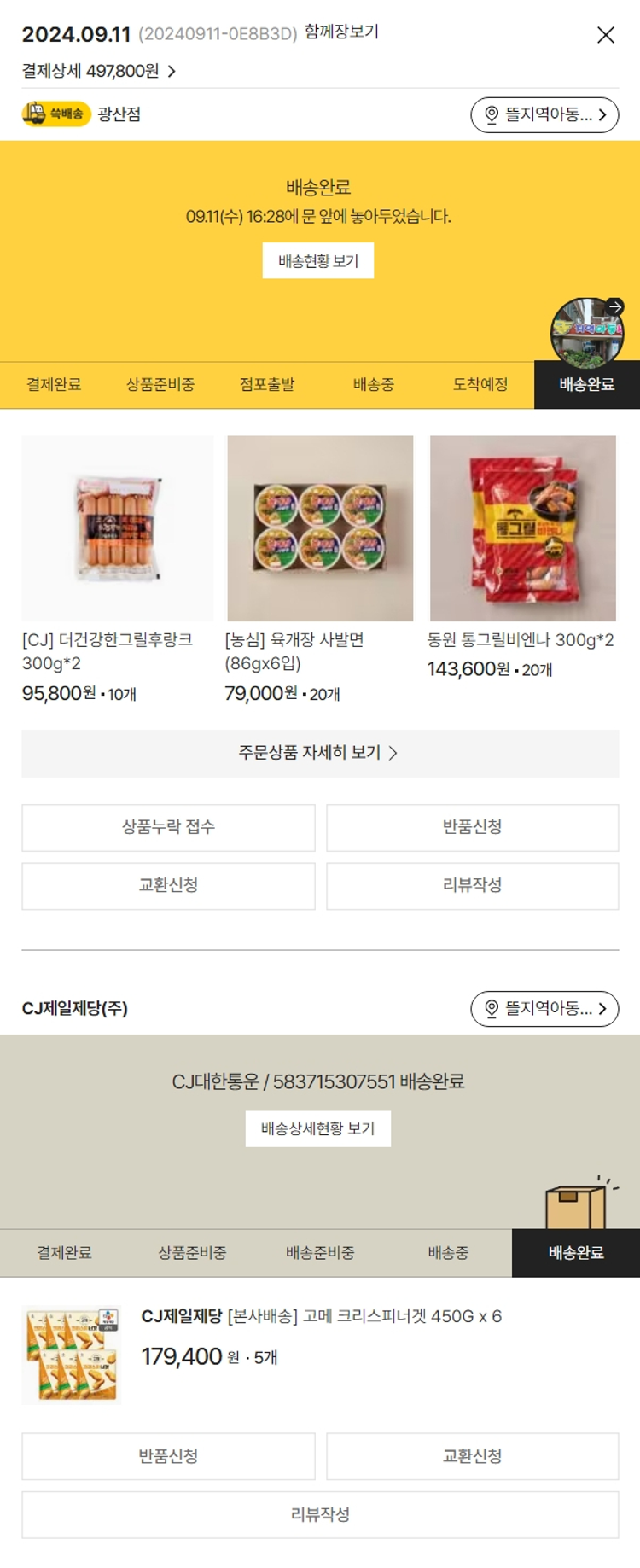Tap 배송현황 보기 button

[317, 261]
